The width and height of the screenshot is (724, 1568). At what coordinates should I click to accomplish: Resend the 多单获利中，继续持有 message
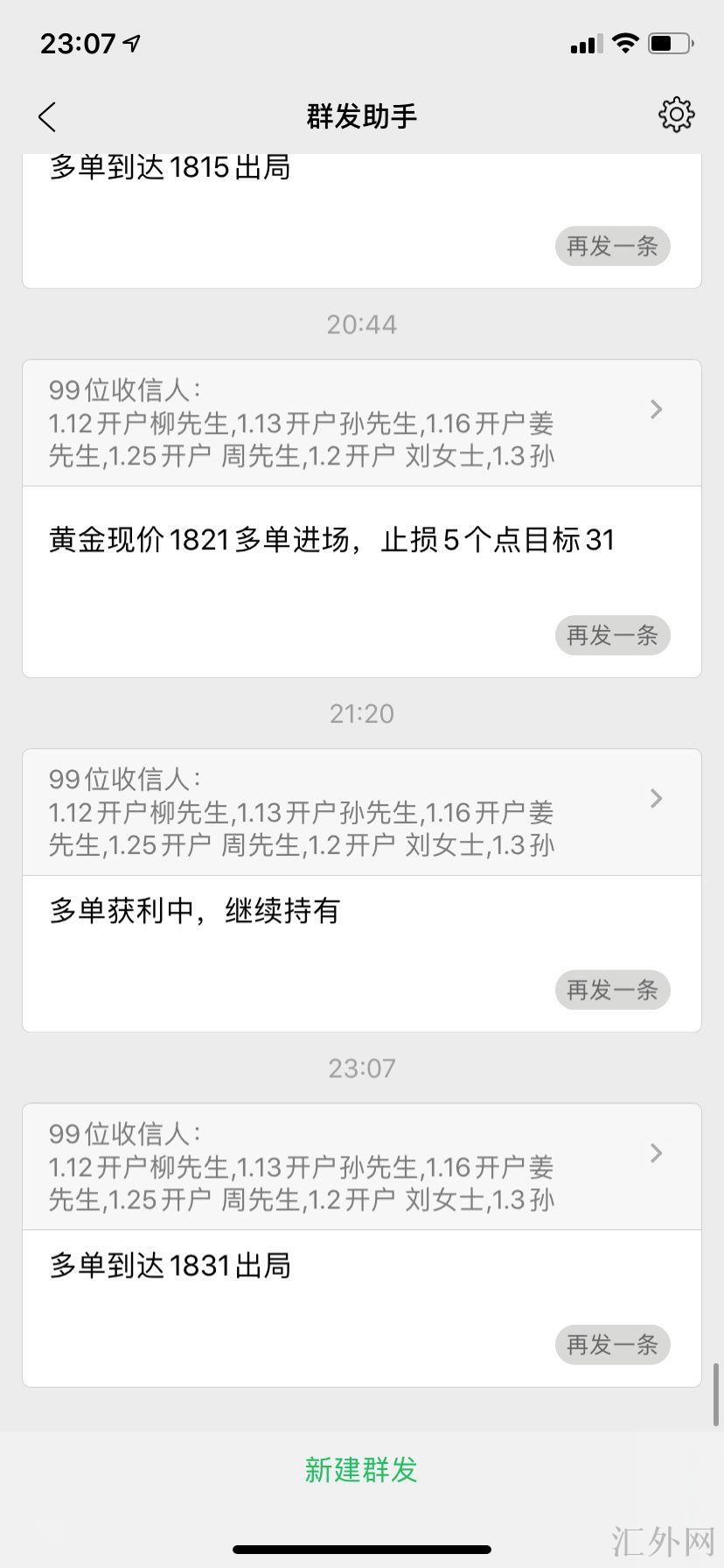pyautogui.click(x=612, y=990)
